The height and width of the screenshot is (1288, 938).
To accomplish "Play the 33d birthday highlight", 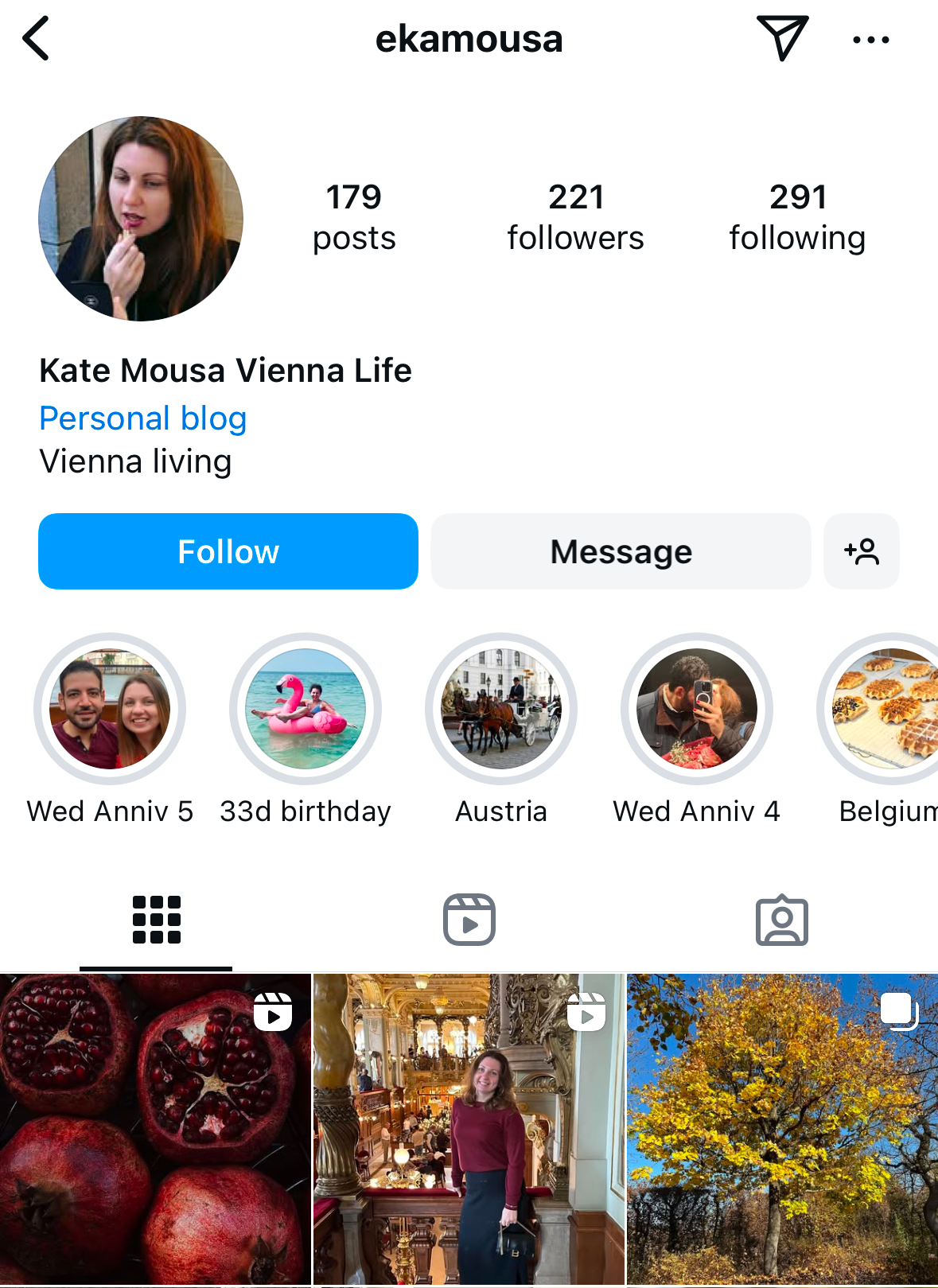I will (306, 709).
